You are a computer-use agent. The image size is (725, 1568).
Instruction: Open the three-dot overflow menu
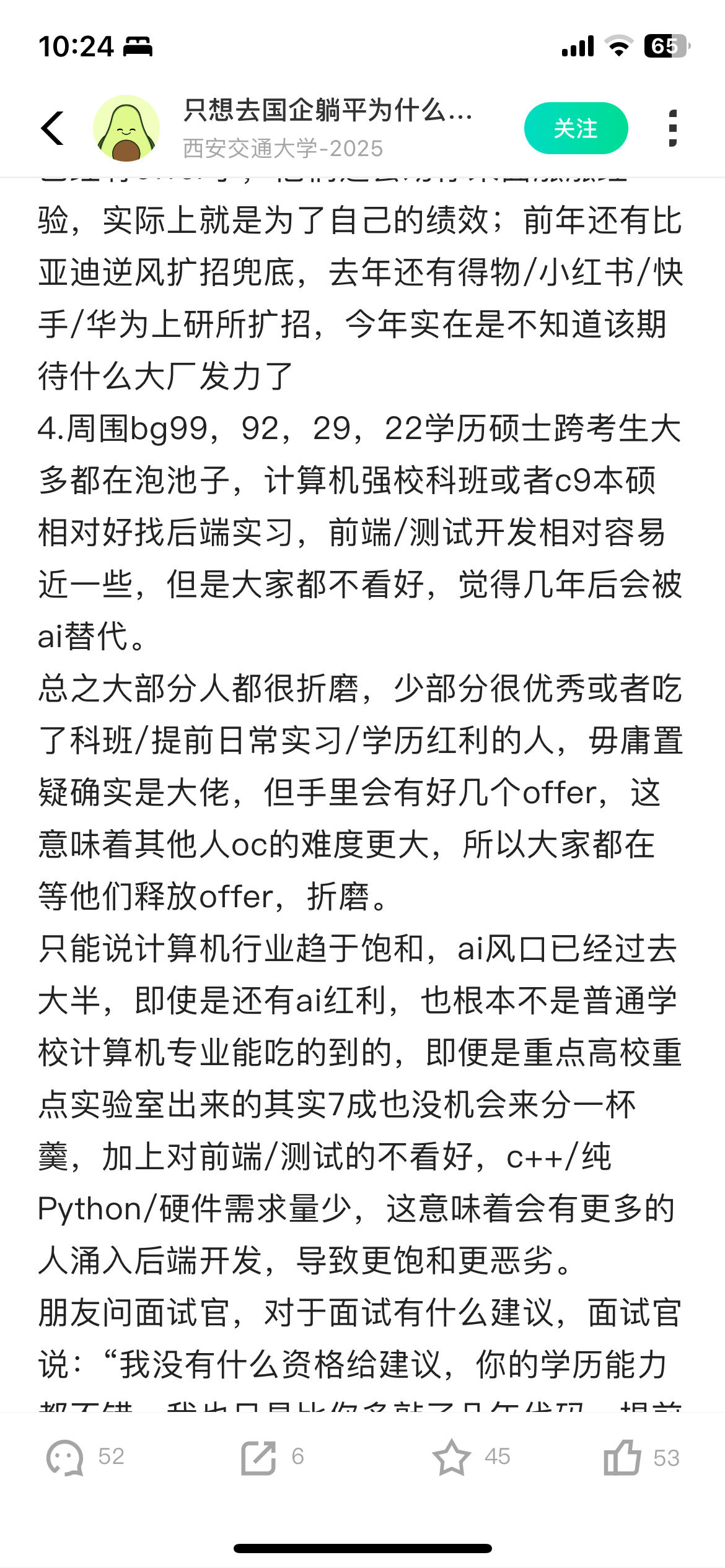(672, 128)
